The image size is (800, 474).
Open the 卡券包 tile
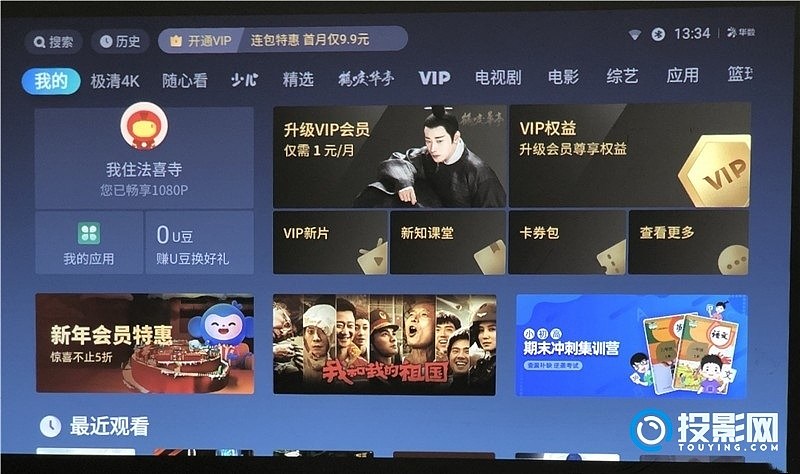point(567,241)
